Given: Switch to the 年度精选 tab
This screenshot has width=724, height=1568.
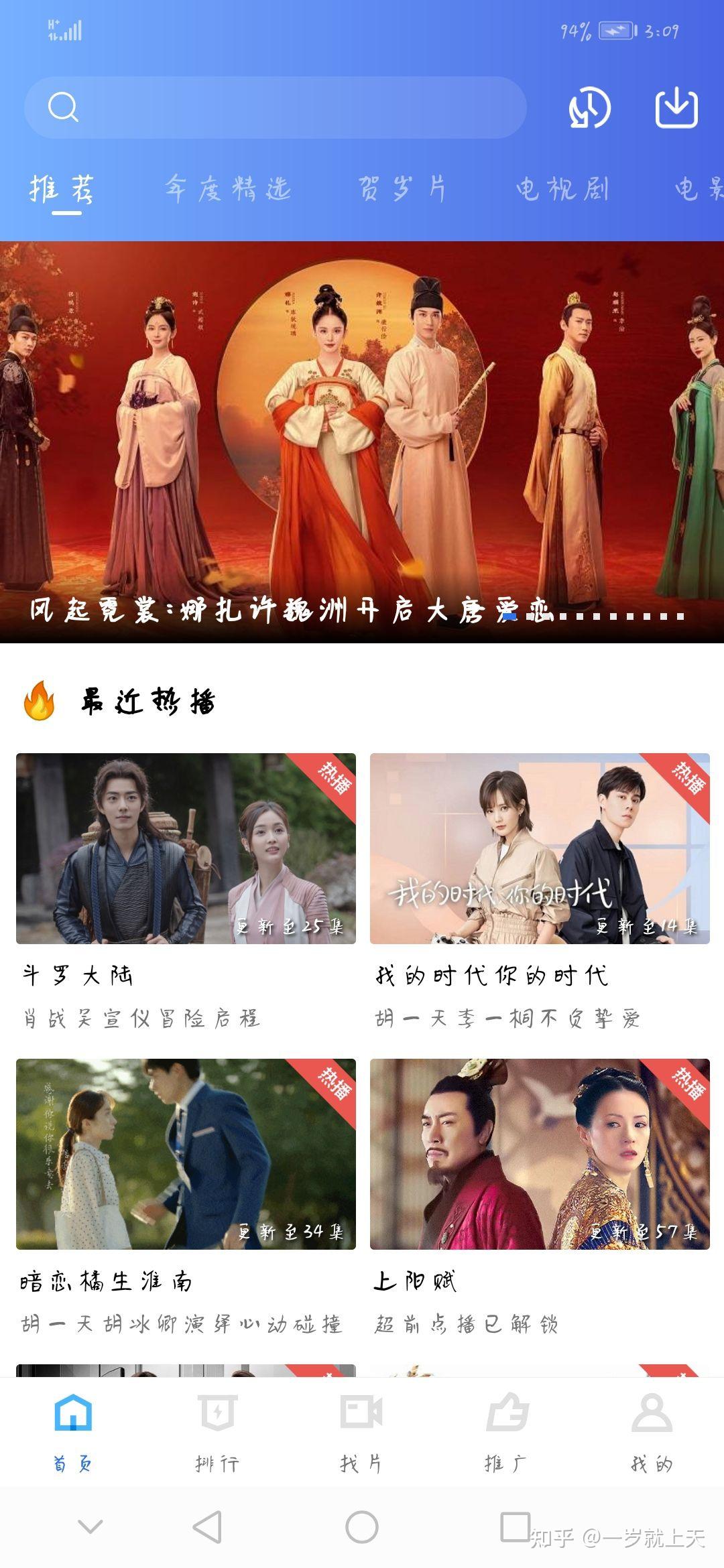Looking at the screenshot, I should (228, 188).
